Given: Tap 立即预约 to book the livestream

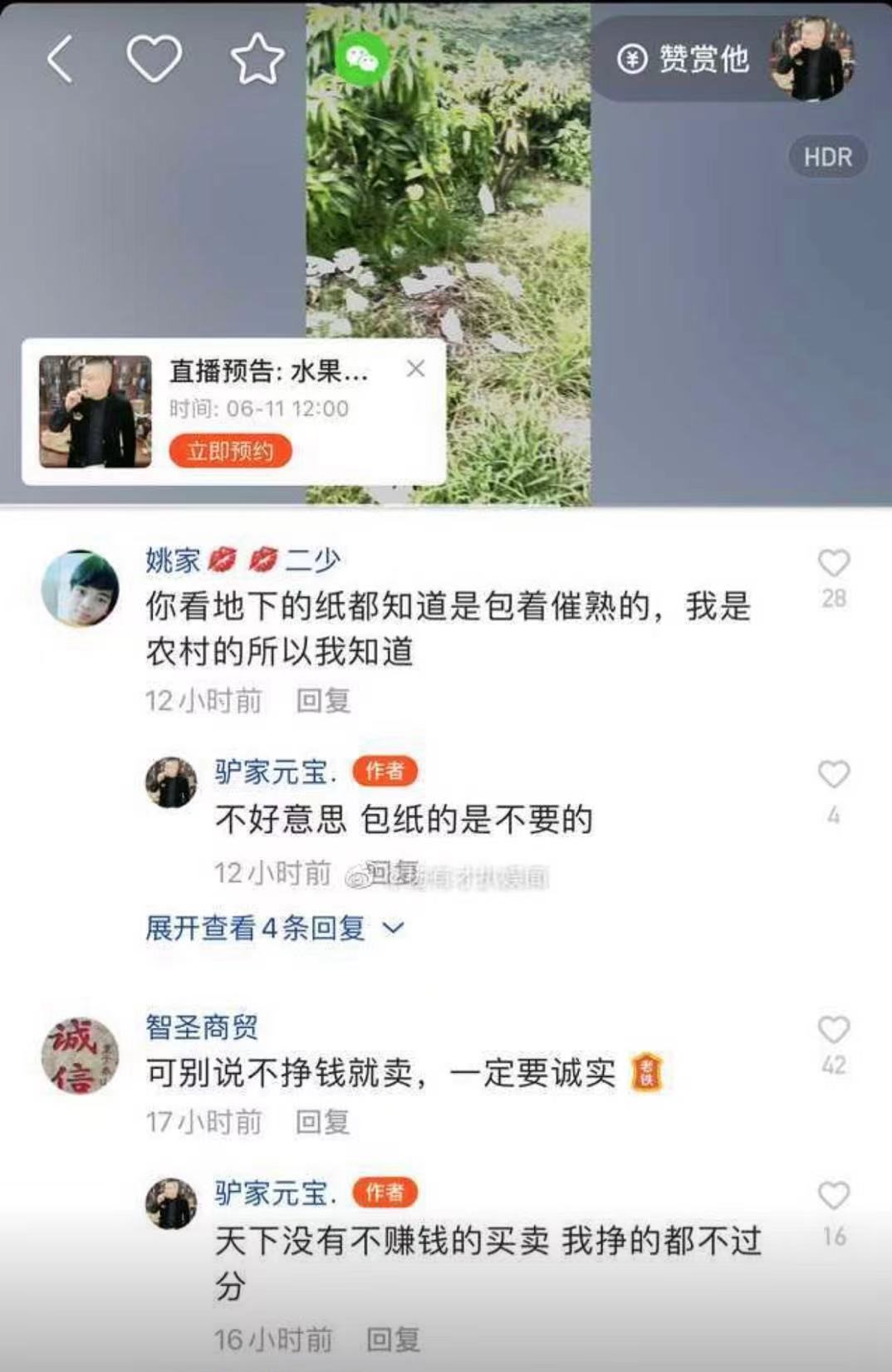Looking at the screenshot, I should (x=230, y=451).
